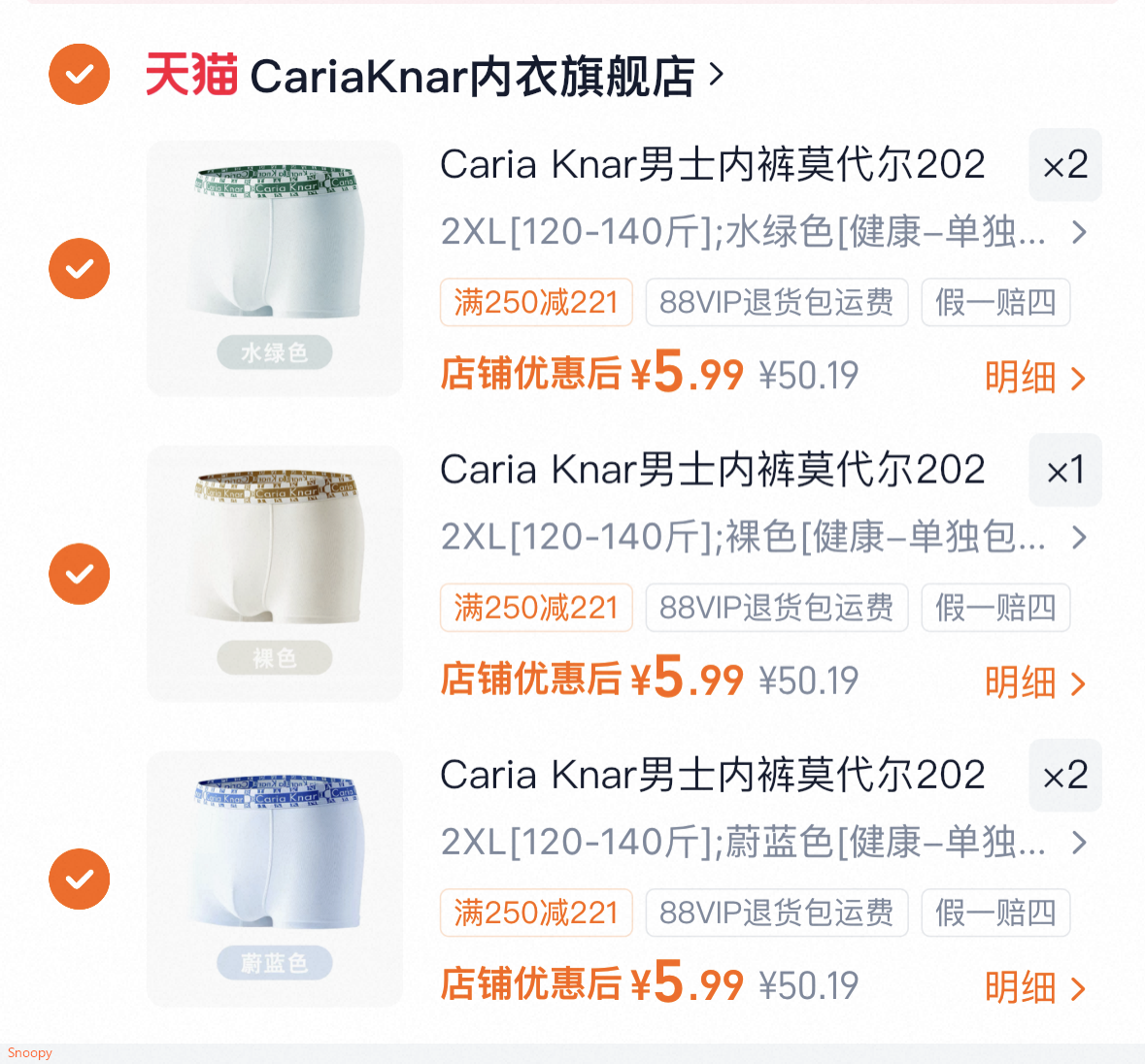View the 明细 price details for 蔚蓝色
Screen dimensions: 1145x1064
[x=1035, y=987]
